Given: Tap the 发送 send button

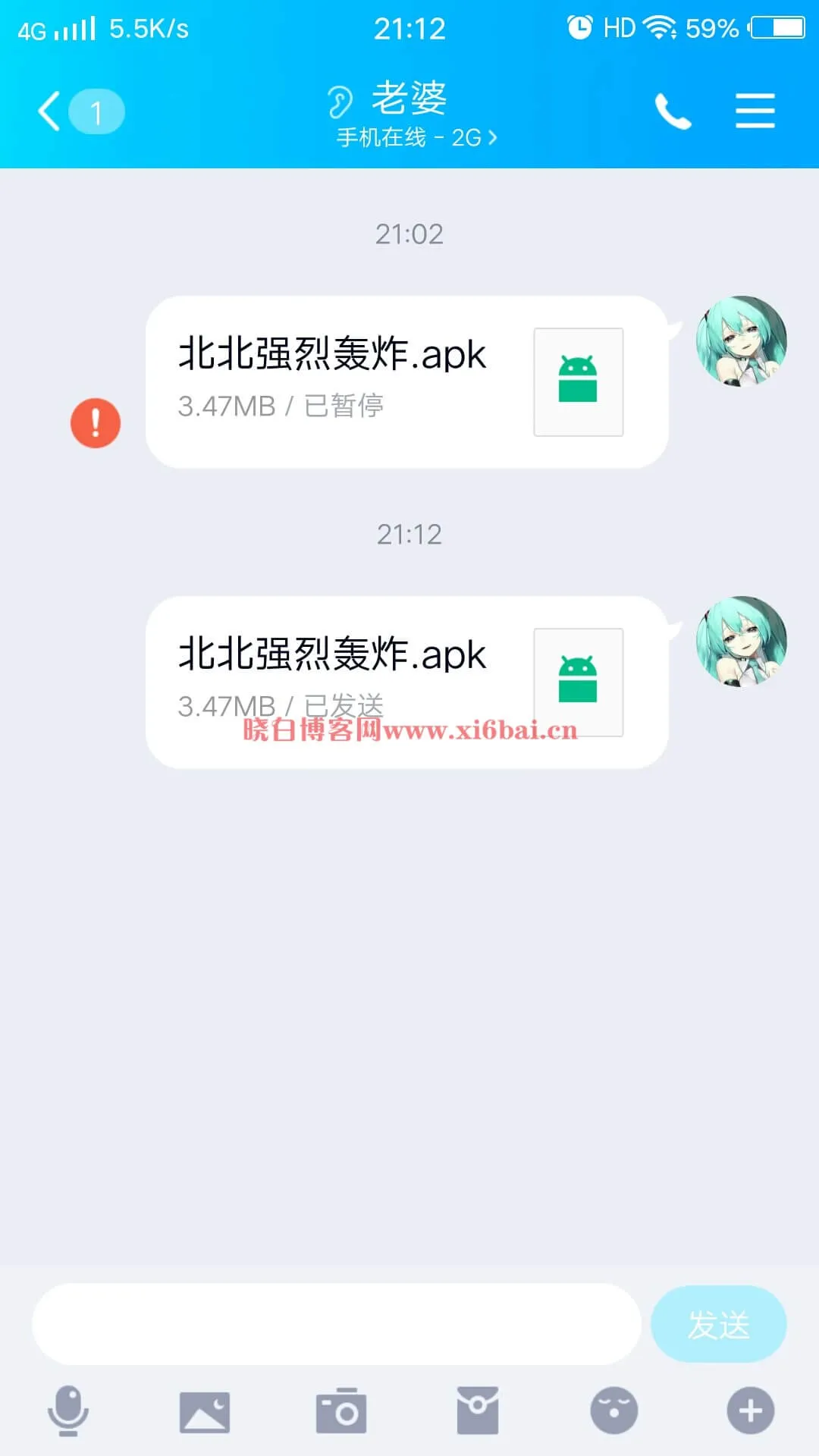Looking at the screenshot, I should (719, 1324).
